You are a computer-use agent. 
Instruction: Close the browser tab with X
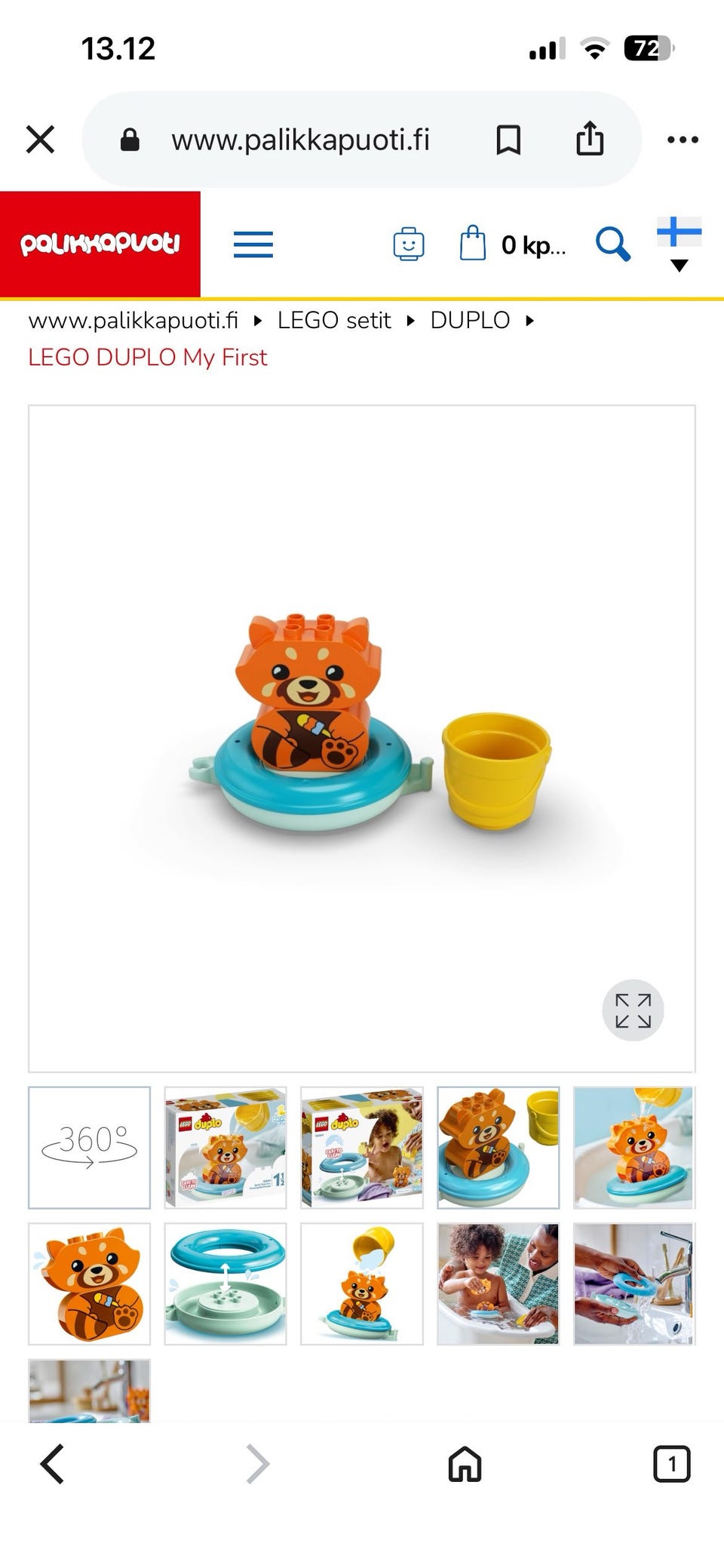pyautogui.click(x=40, y=140)
